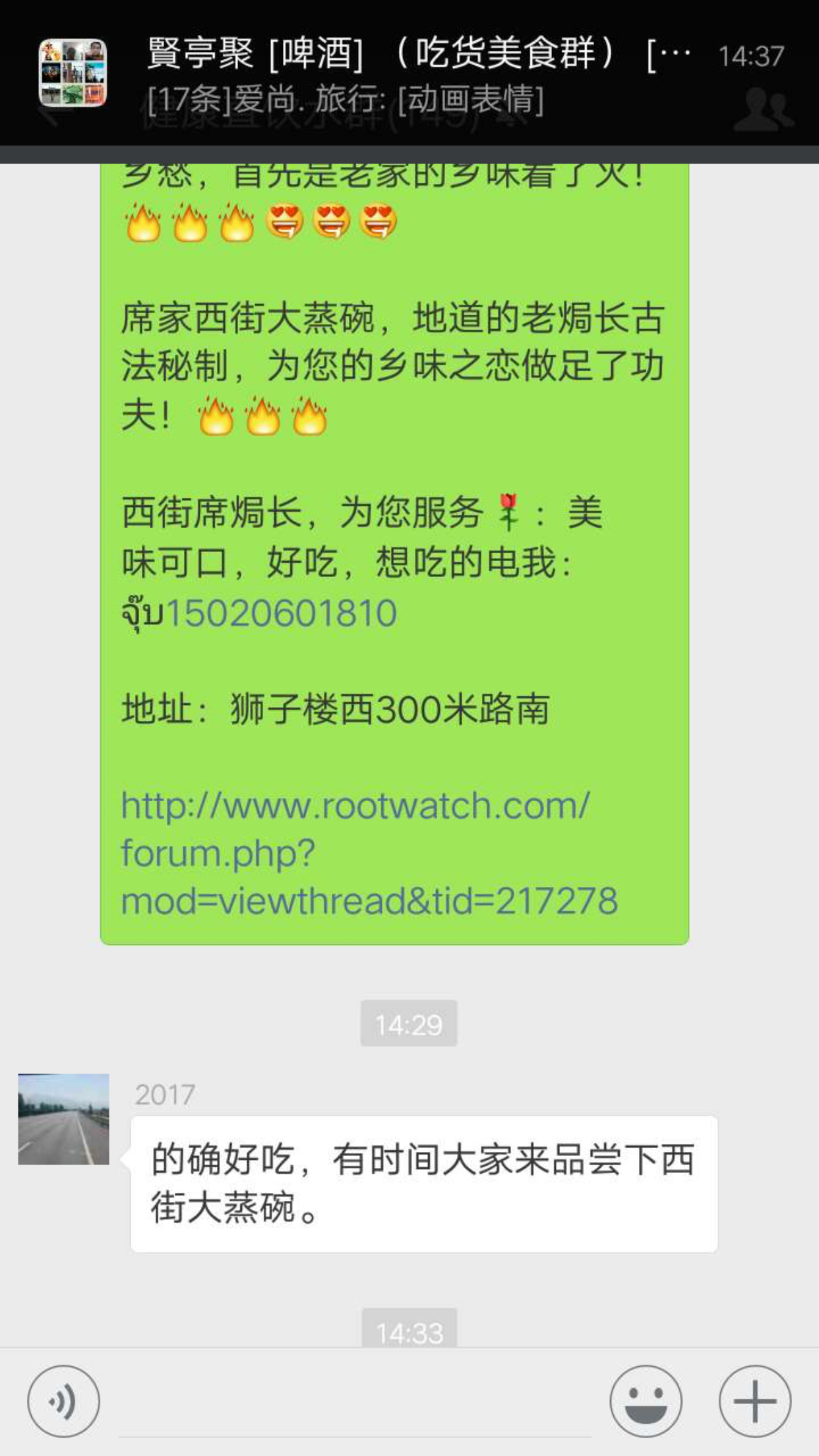This screenshot has height=1456, width=819.
Task: Open the plus attachments menu
Action: [x=754, y=1401]
